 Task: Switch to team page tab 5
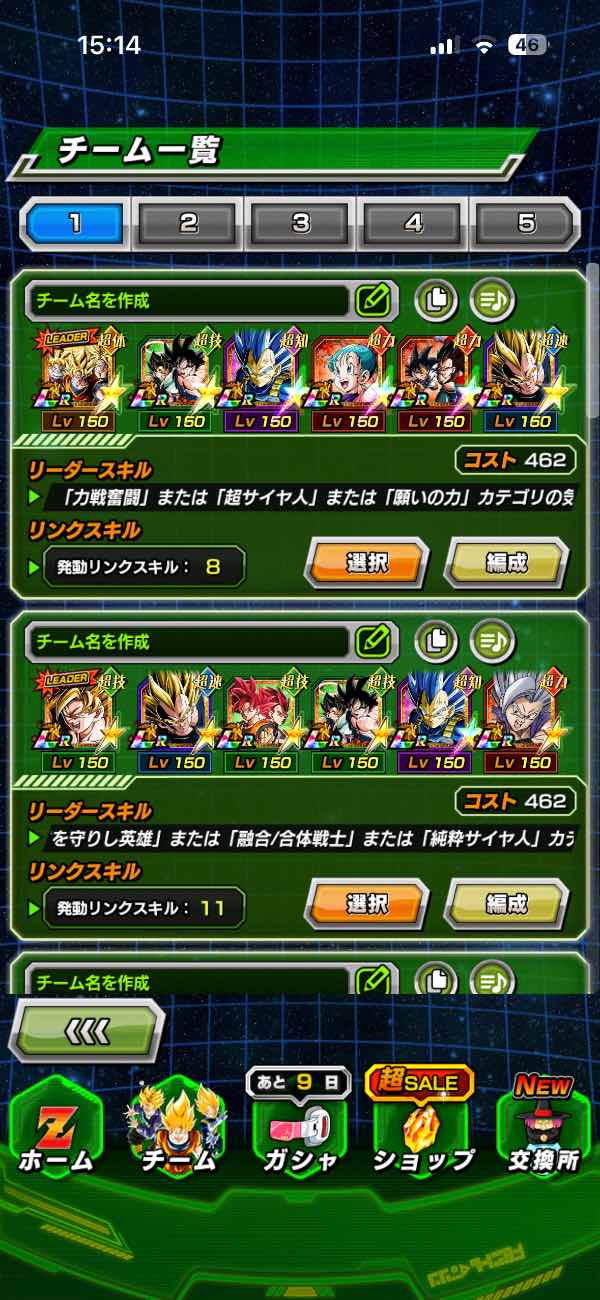click(526, 223)
